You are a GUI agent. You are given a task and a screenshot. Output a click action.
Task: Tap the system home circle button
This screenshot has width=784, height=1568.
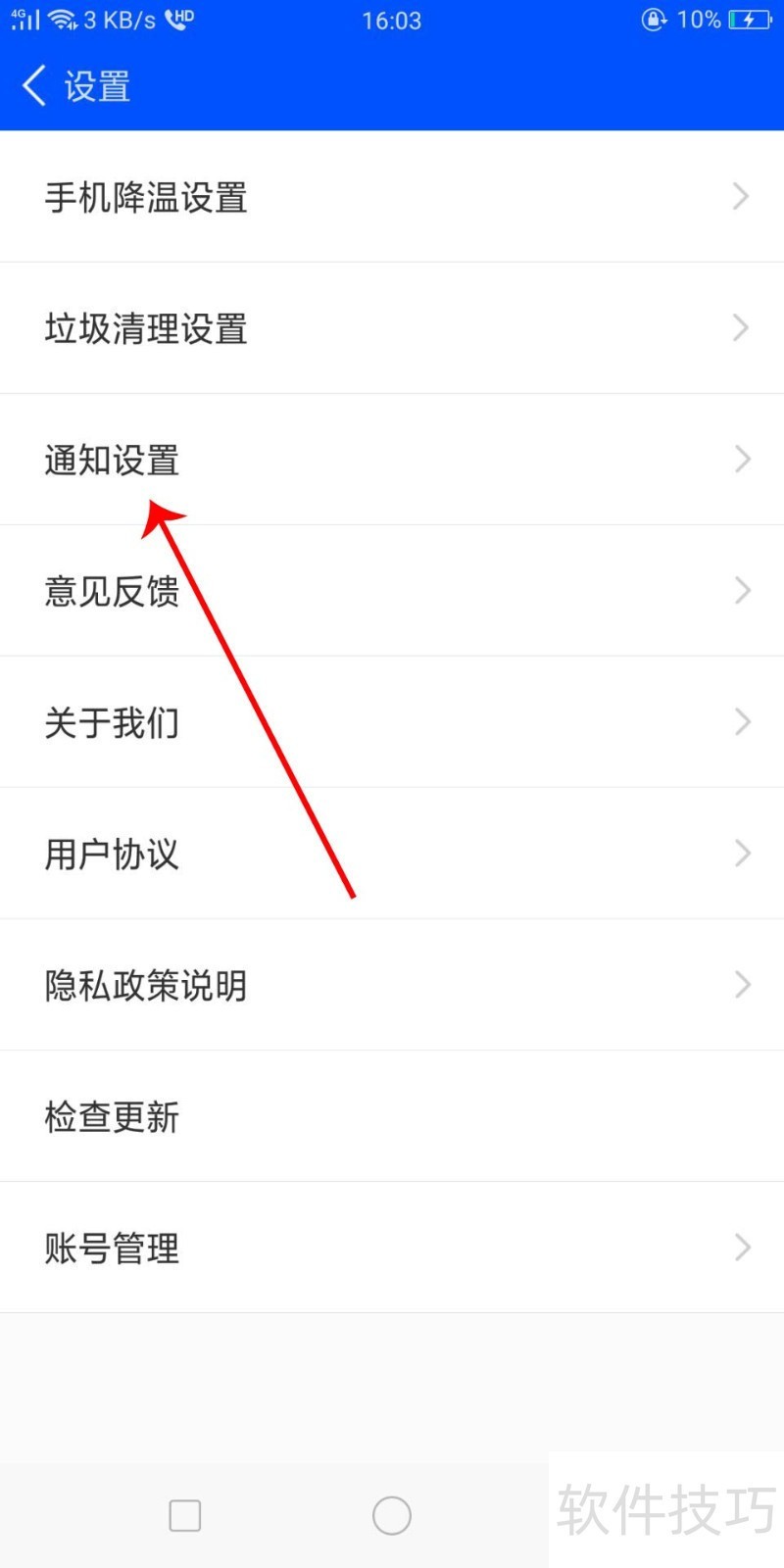392,1515
